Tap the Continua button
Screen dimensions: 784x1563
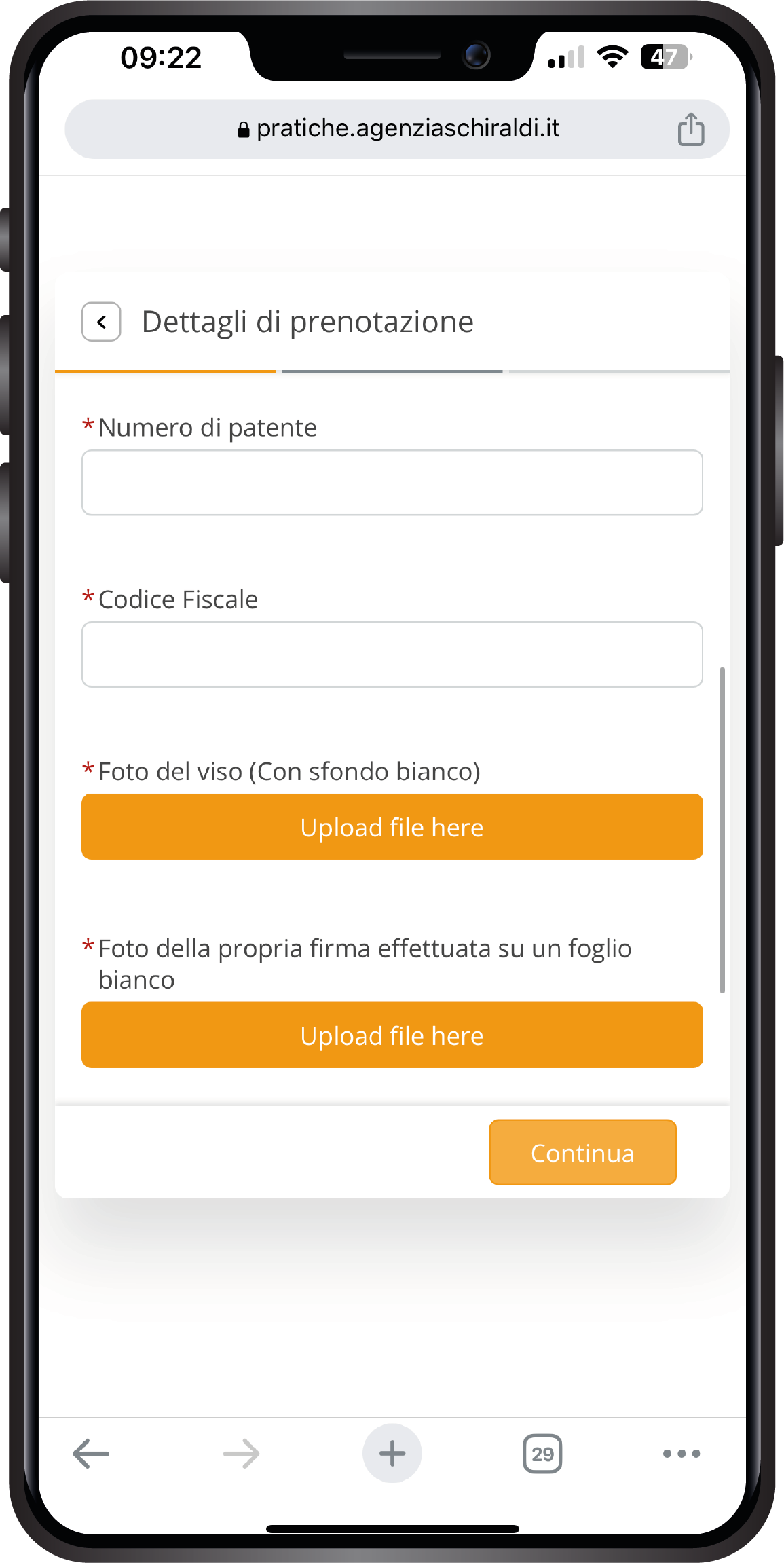(582, 1153)
